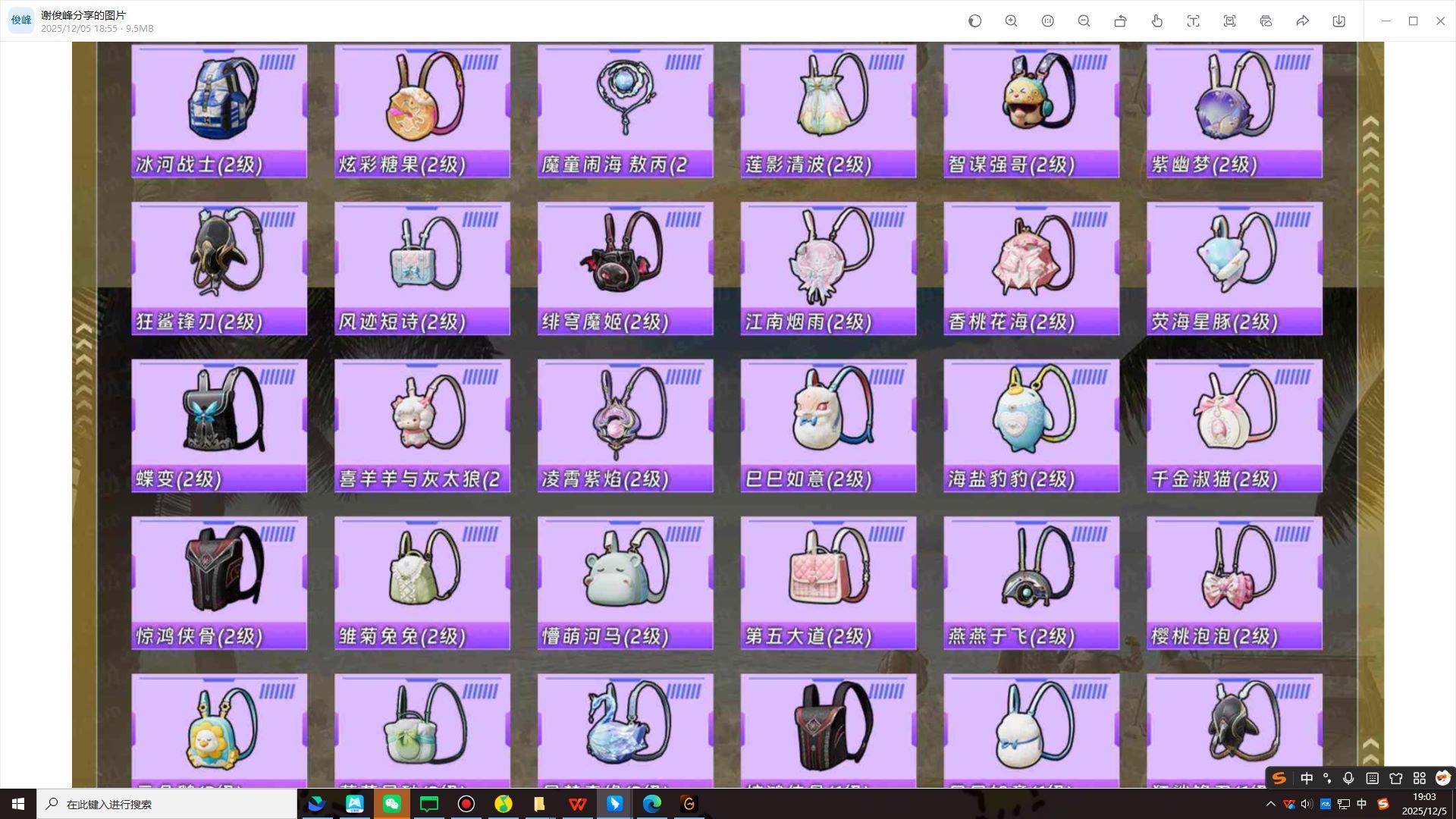1456x819 pixels.
Task: Launch Microsoft Edge from the taskbar
Action: pos(651,804)
